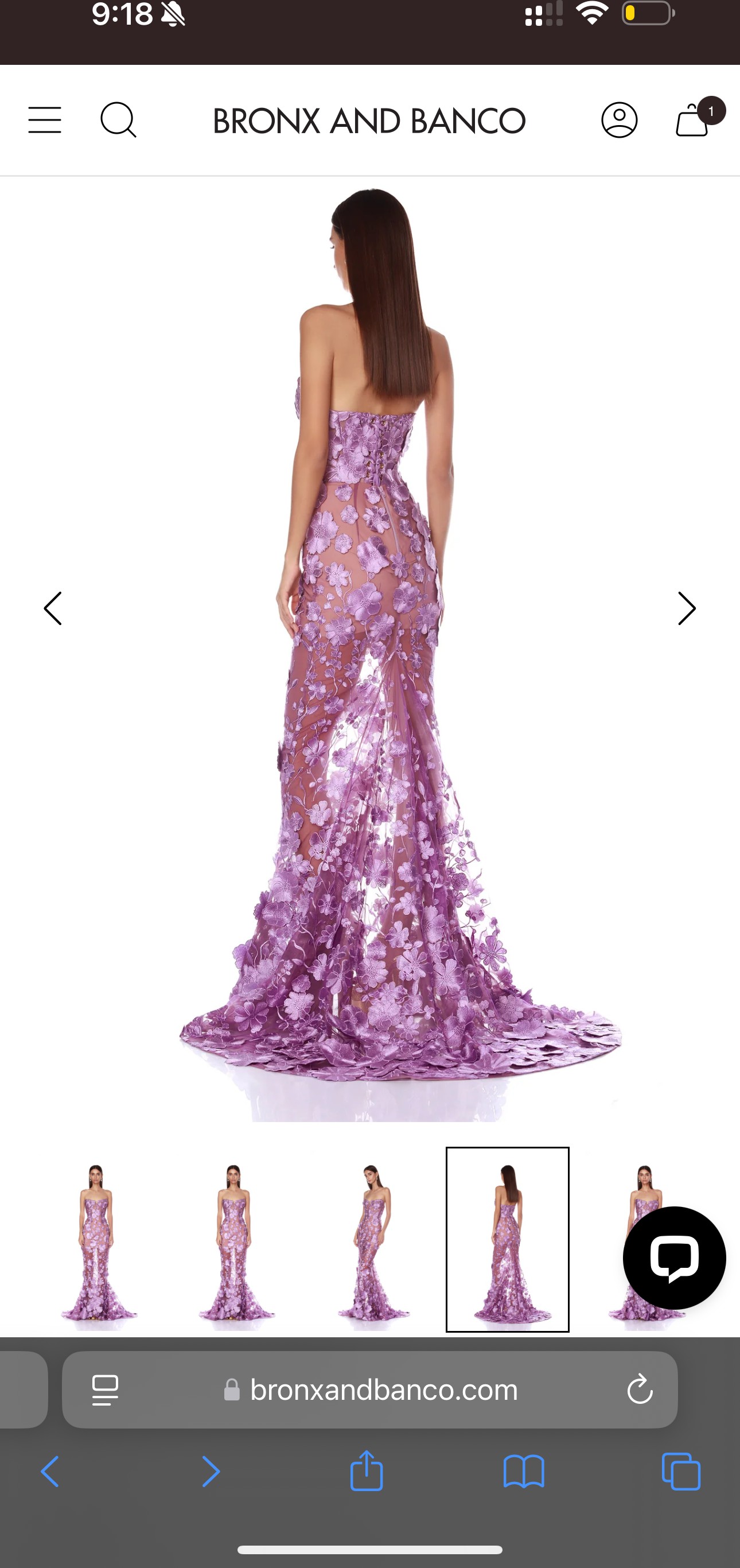The image size is (740, 1568).
Task: Open the page format menu icon
Action: click(104, 1390)
